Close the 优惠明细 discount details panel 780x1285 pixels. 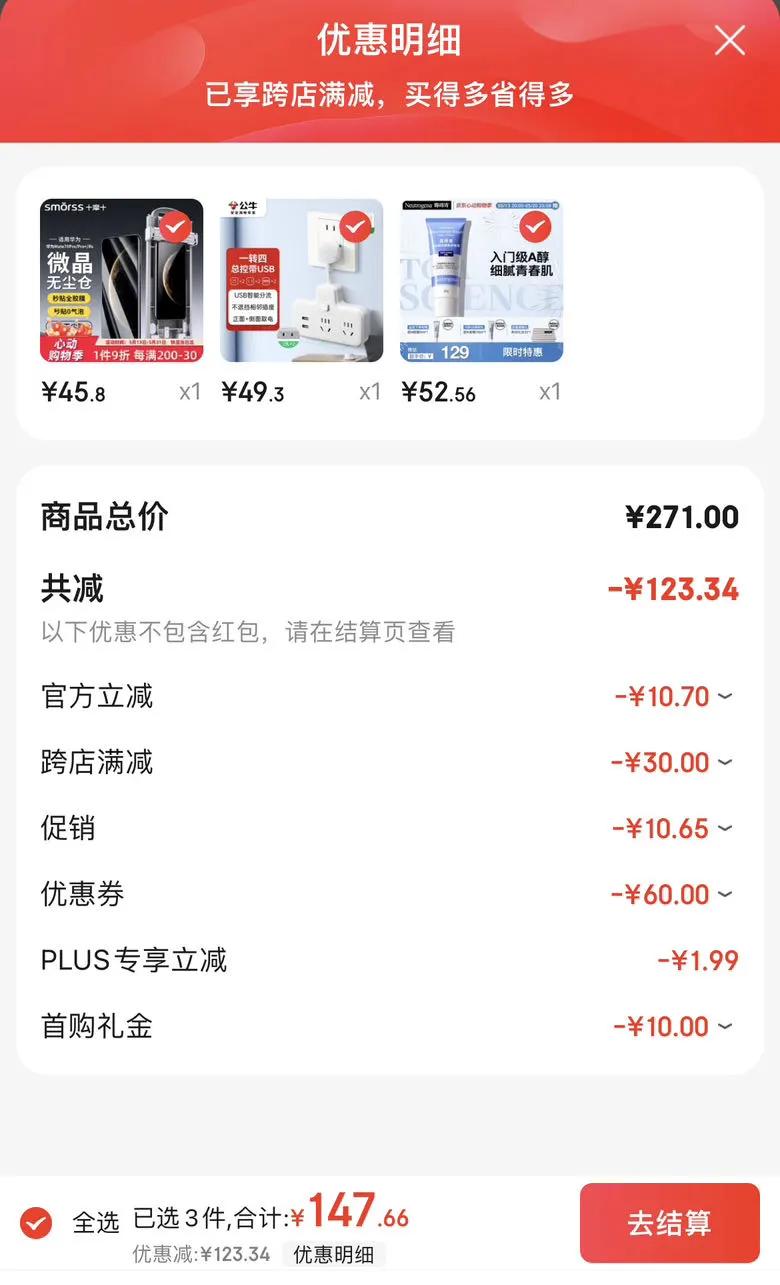click(729, 41)
